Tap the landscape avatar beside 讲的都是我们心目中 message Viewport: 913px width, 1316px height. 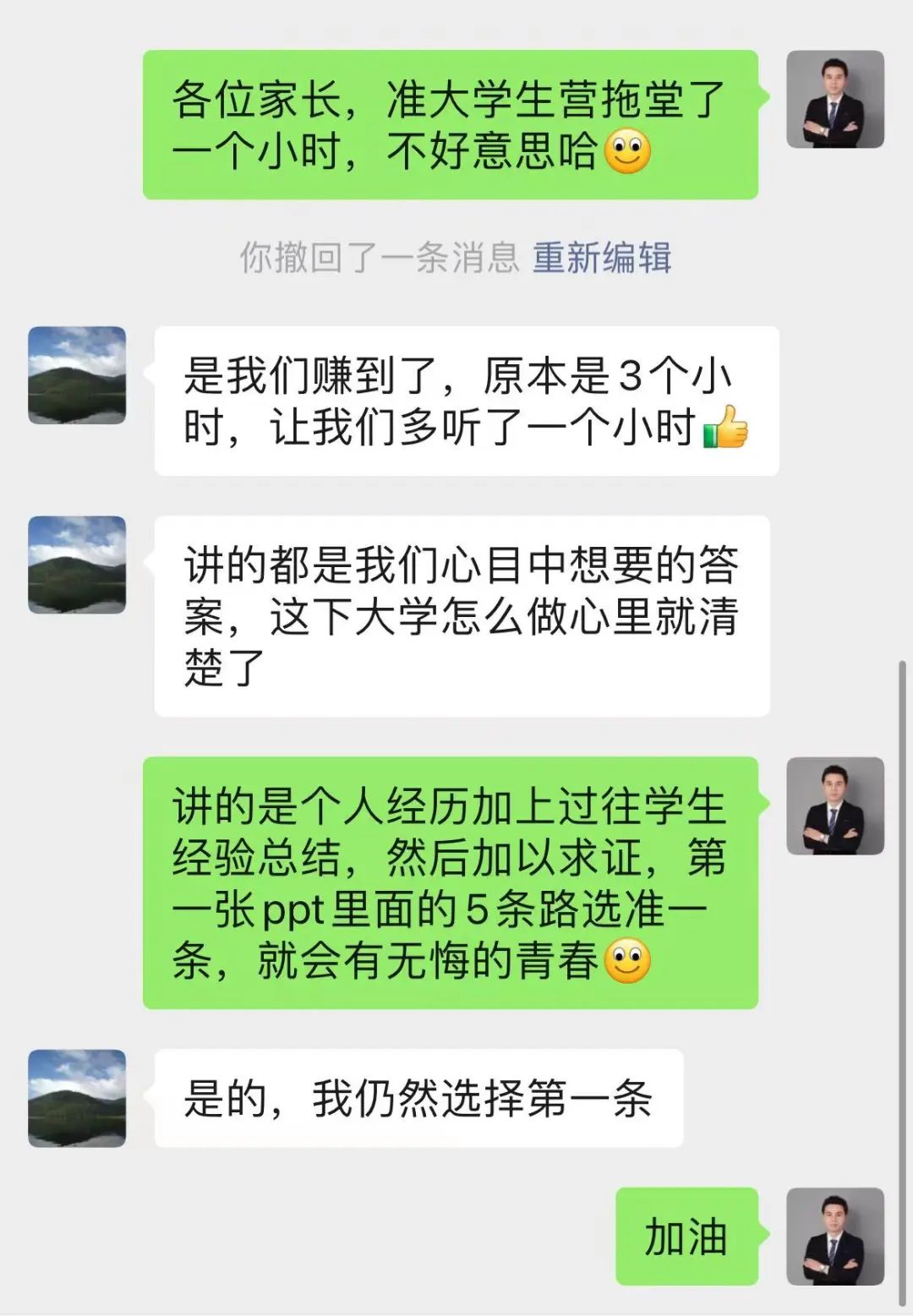point(77,565)
